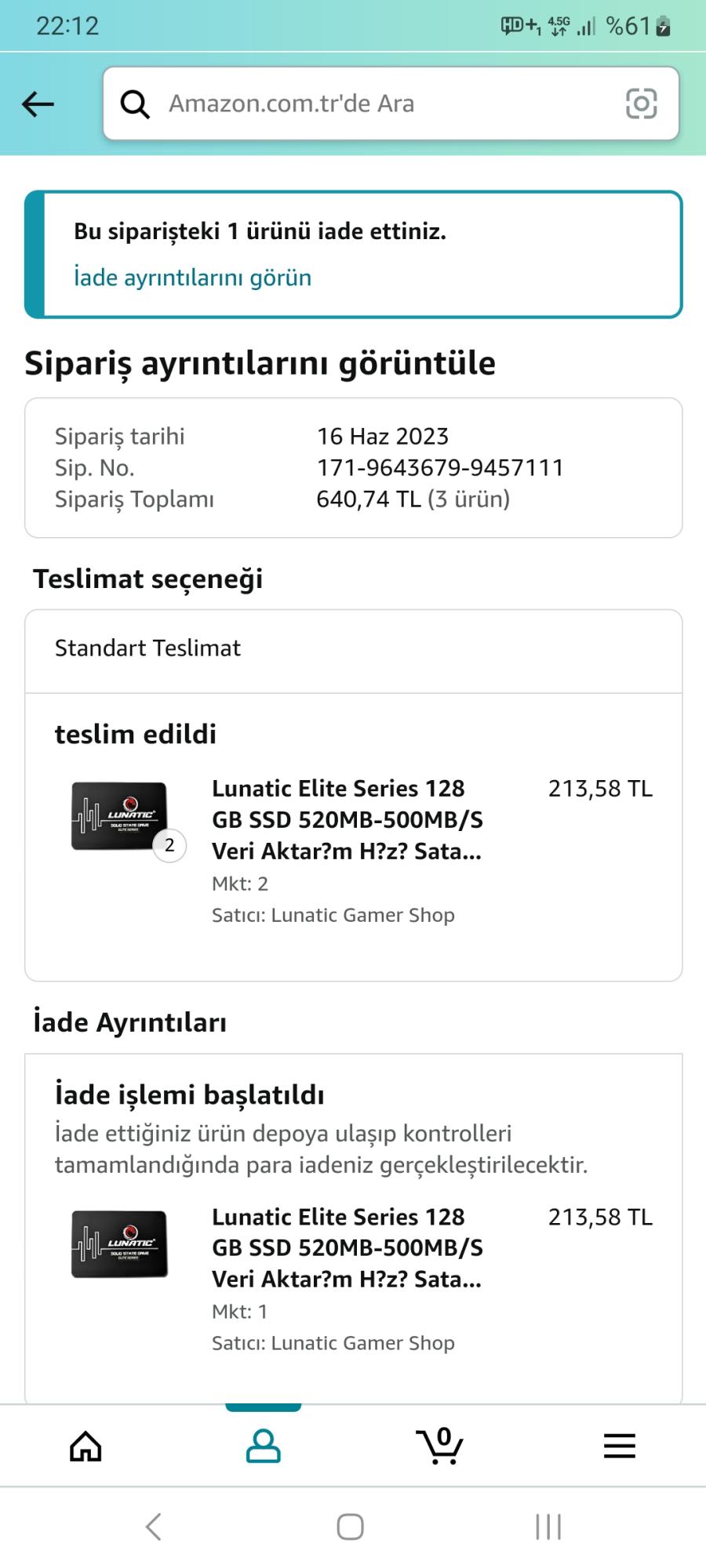
Task: Tap the Android home navigation button
Action: (351, 1526)
